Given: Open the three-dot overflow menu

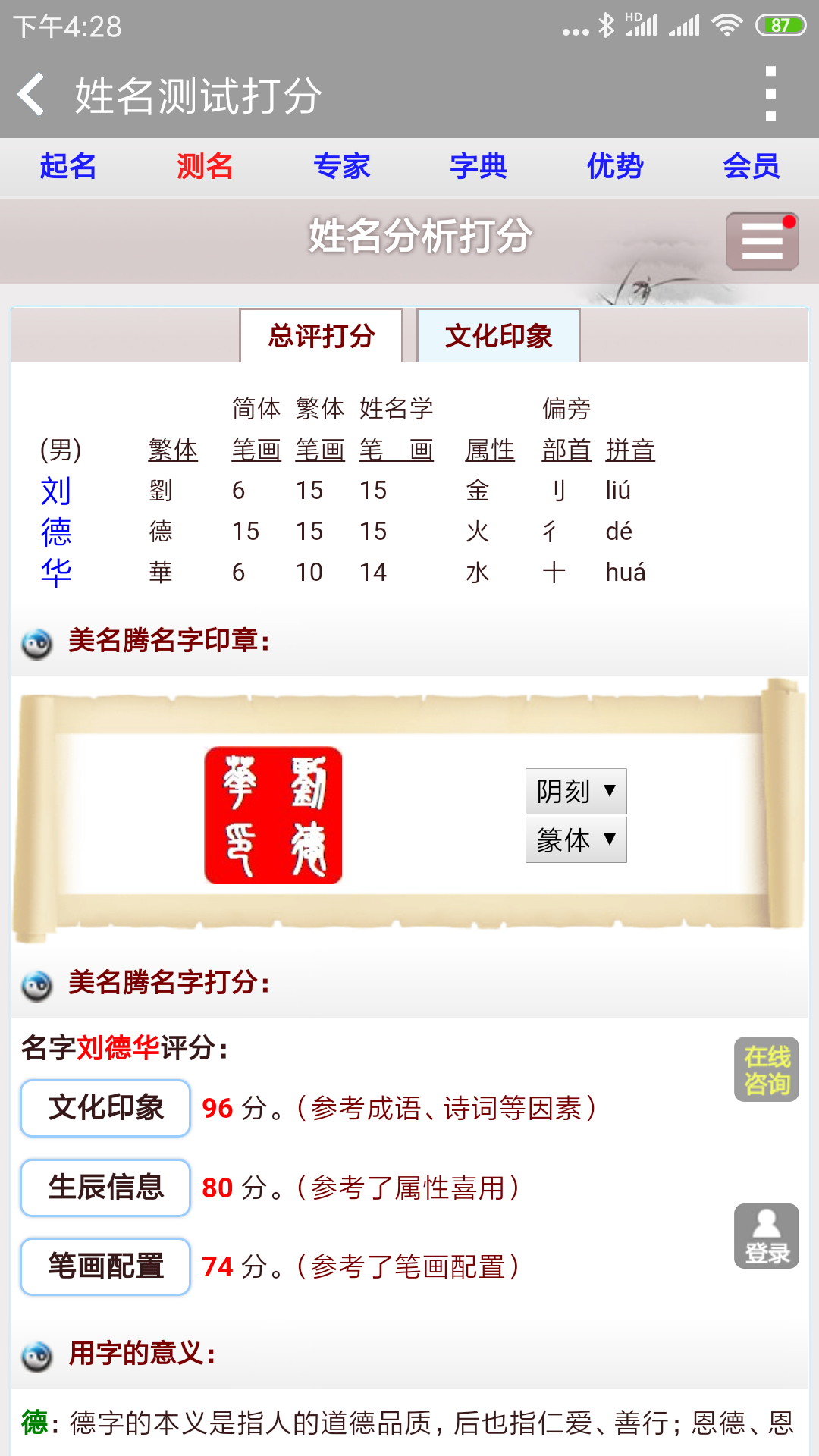Looking at the screenshot, I should tap(770, 95).
